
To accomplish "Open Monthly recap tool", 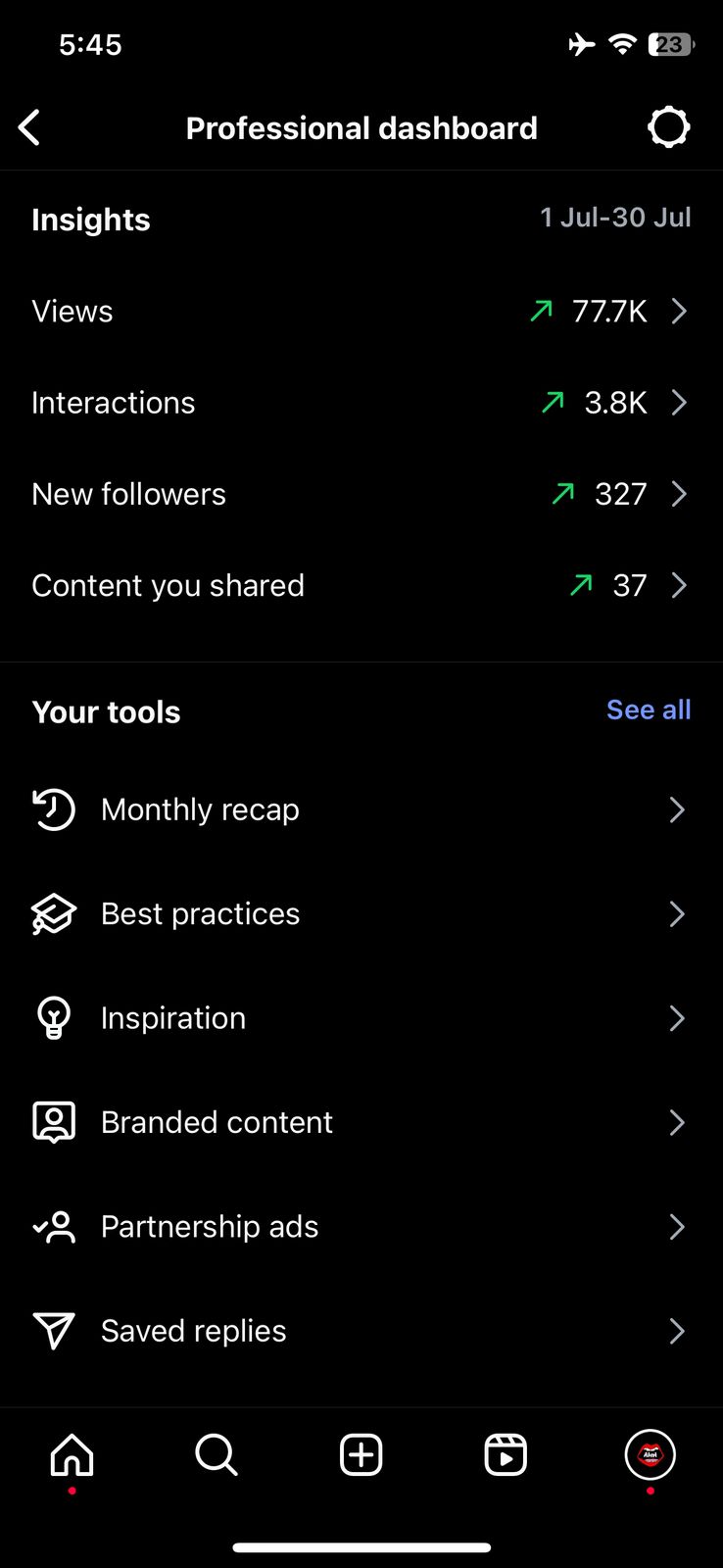I will [x=361, y=809].
